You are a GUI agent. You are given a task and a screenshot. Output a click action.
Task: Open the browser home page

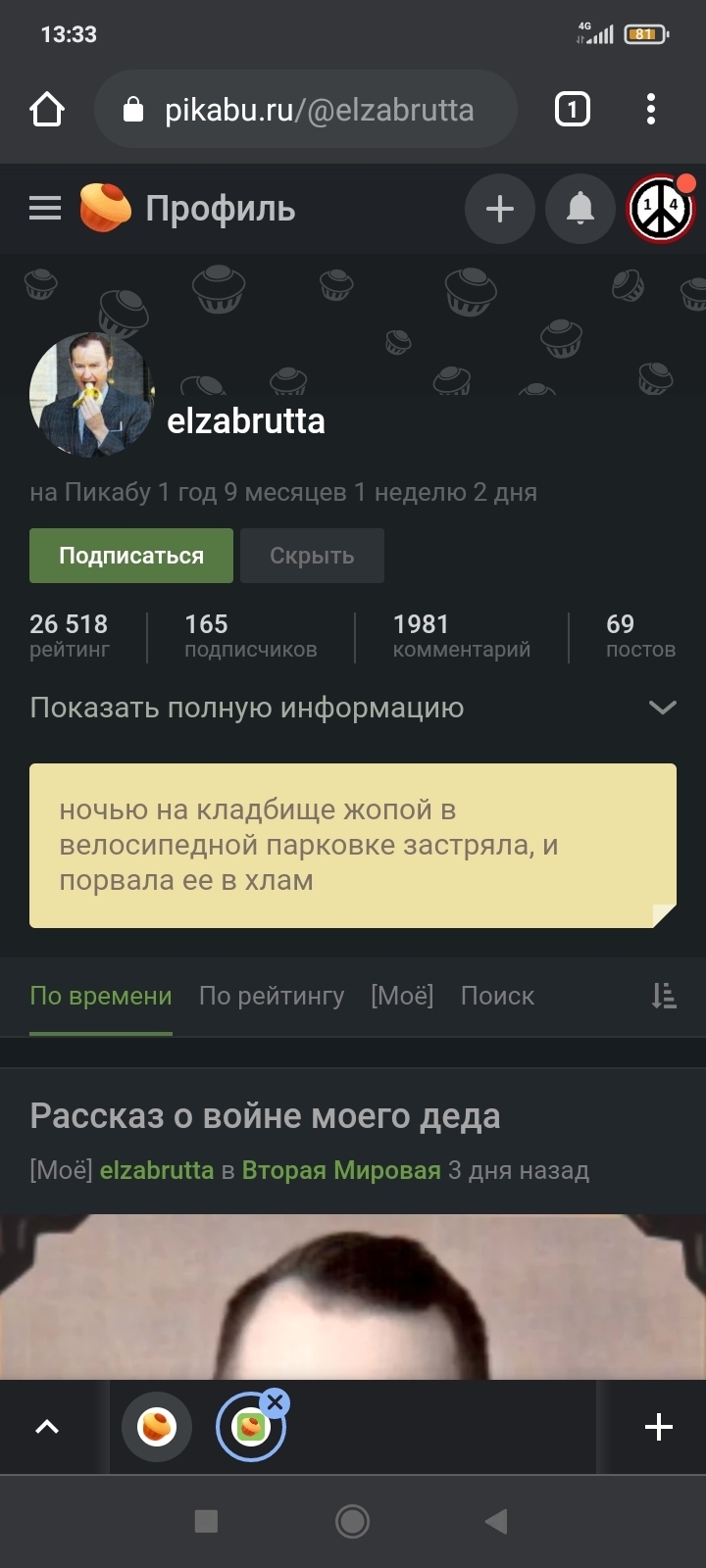pos(47,110)
